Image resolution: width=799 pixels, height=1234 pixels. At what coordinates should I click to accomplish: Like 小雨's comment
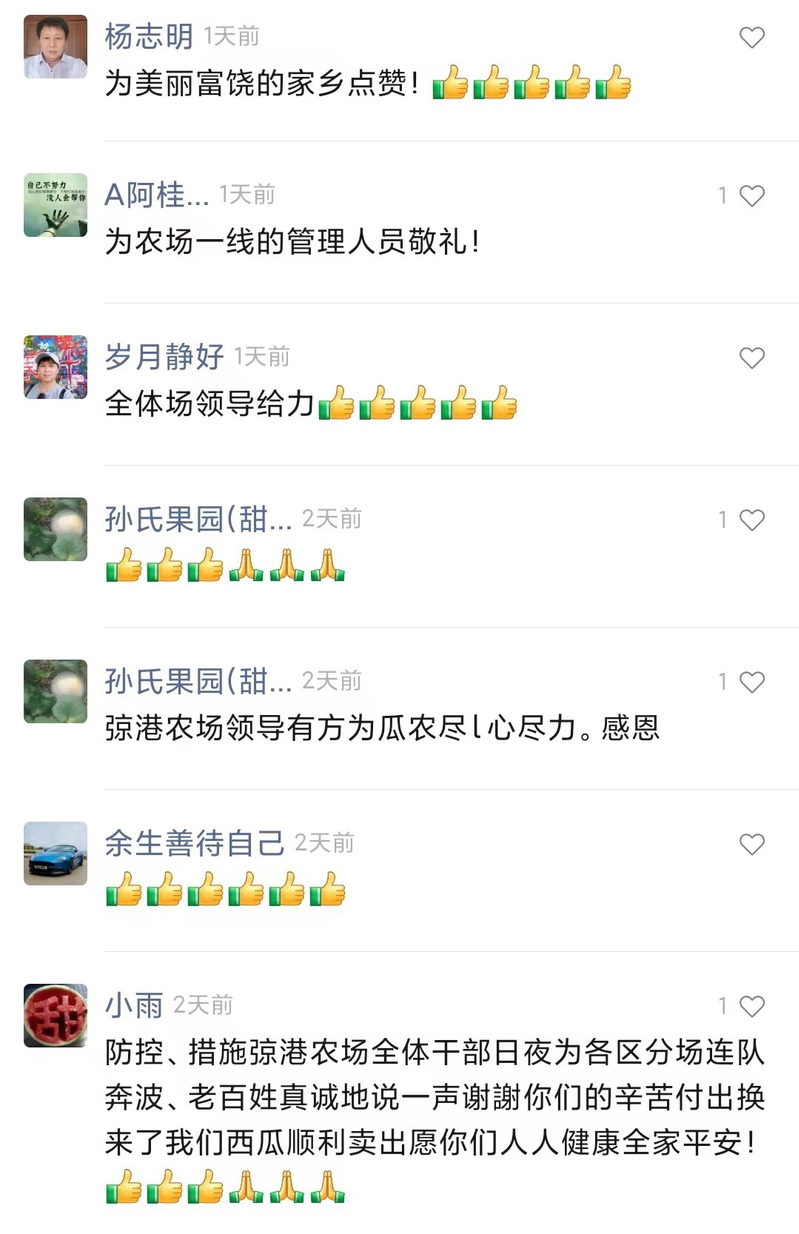[751, 1006]
